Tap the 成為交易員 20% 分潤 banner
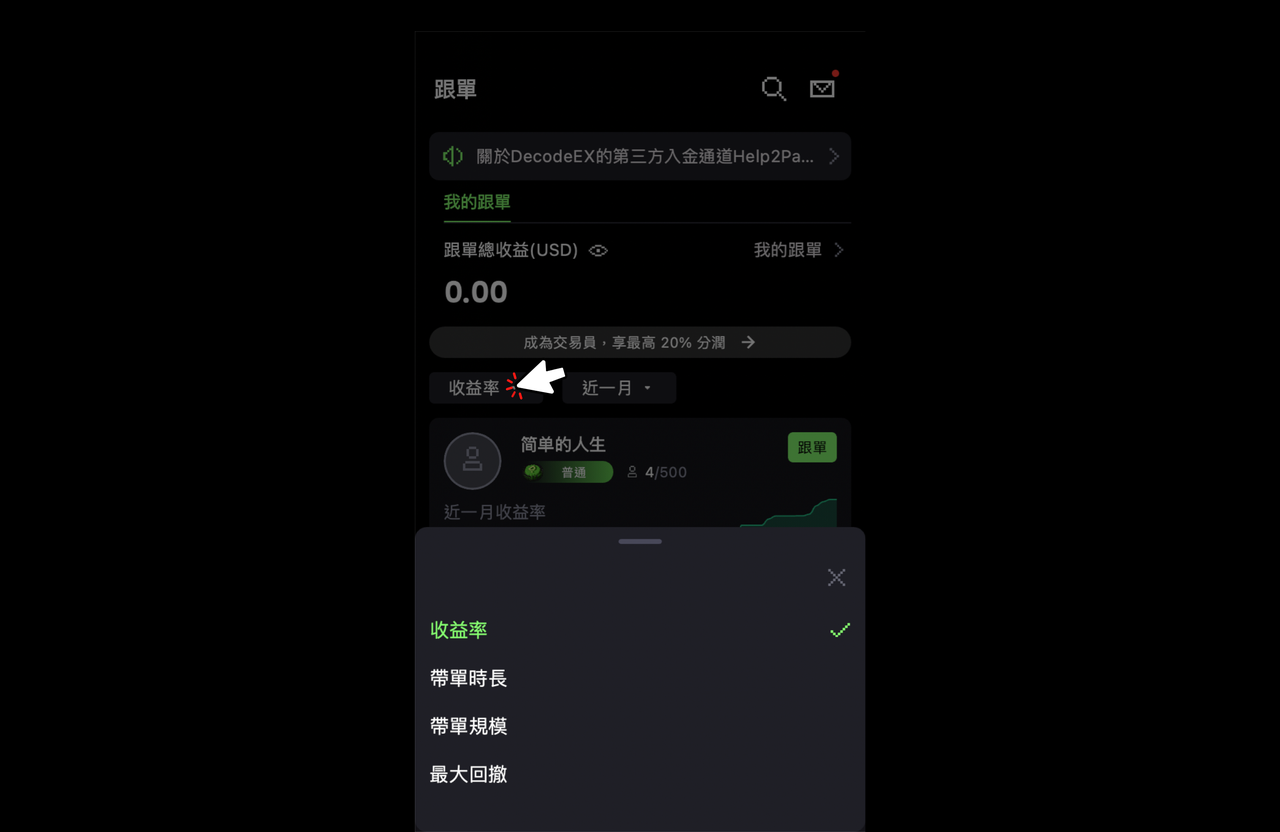The height and width of the screenshot is (832, 1280). pyautogui.click(x=640, y=342)
